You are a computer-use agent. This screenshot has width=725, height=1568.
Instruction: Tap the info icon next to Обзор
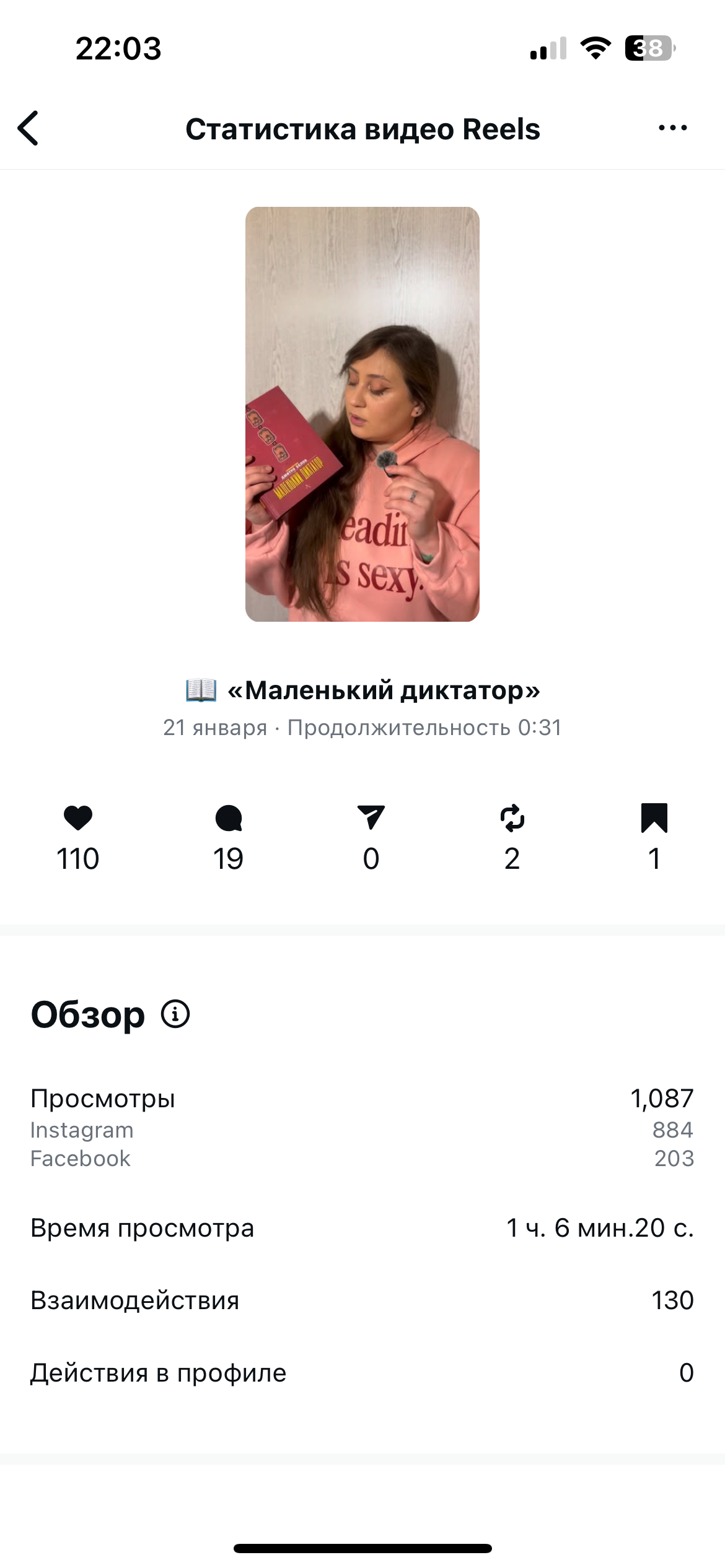click(175, 1014)
